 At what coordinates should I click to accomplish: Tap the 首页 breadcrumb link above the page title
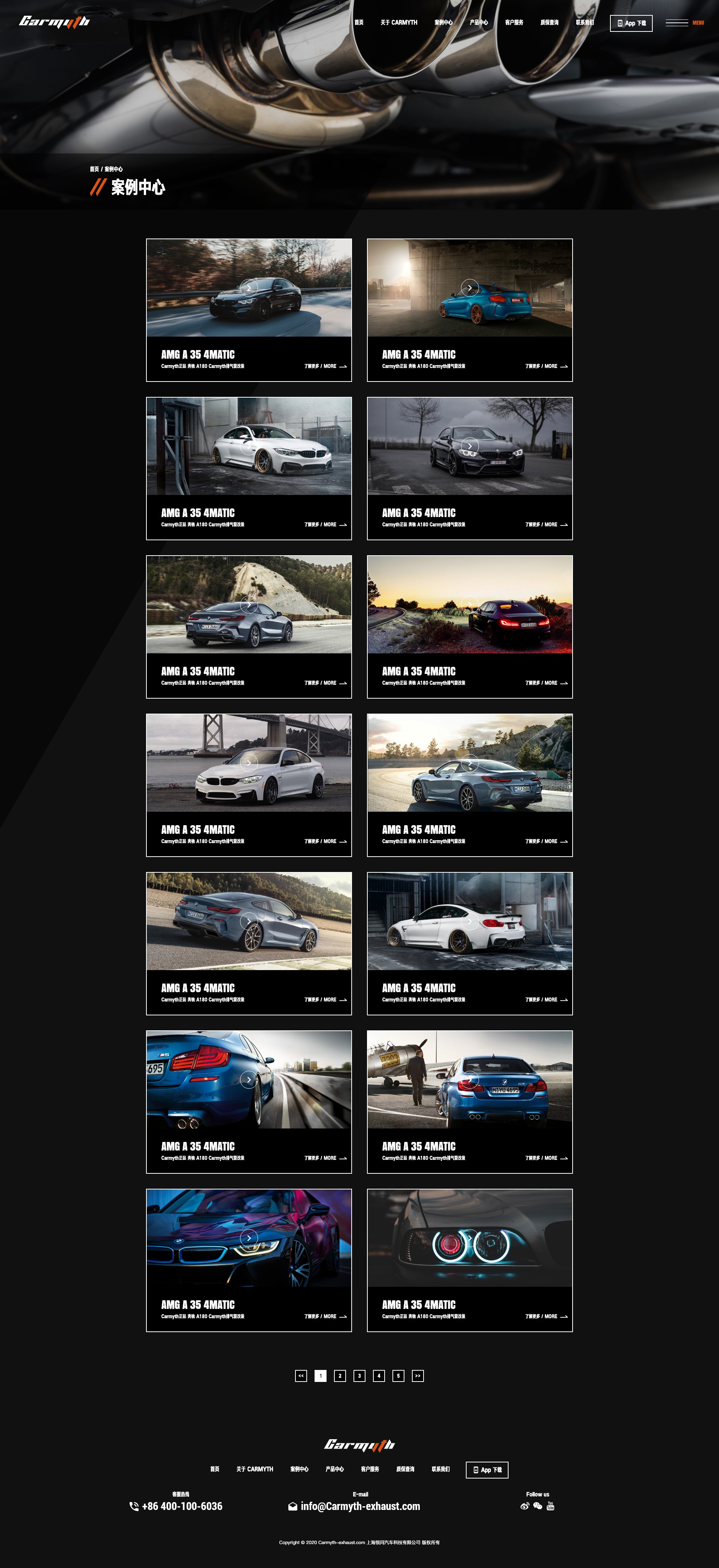coord(94,169)
